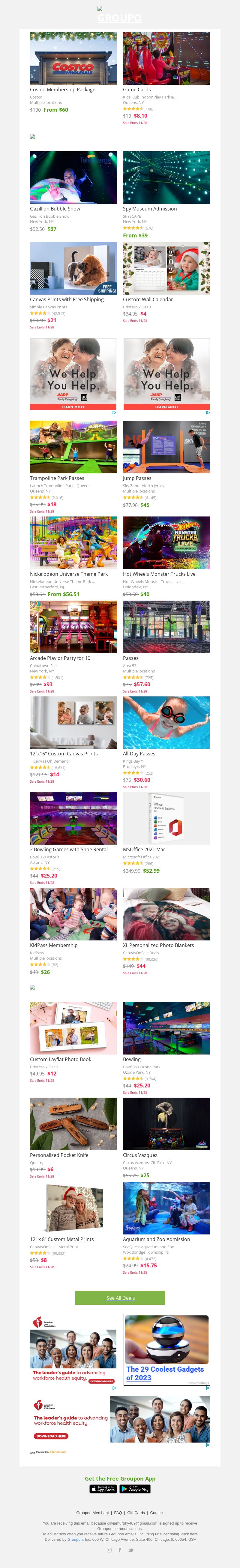240x1568 pixels.
Task: Download the app from the App Store badge
Action: tap(102, 1489)
